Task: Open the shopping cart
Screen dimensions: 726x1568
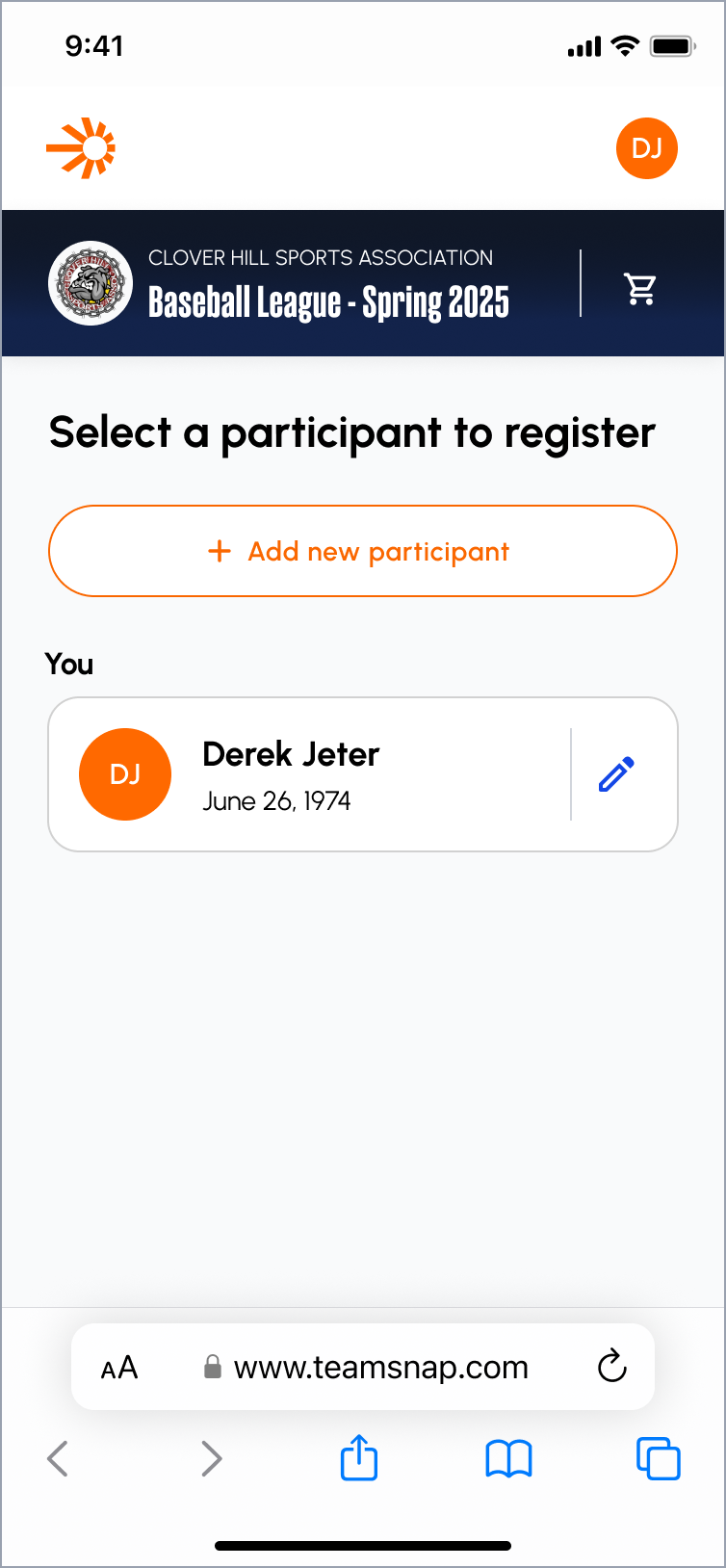Action: pyautogui.click(x=639, y=288)
